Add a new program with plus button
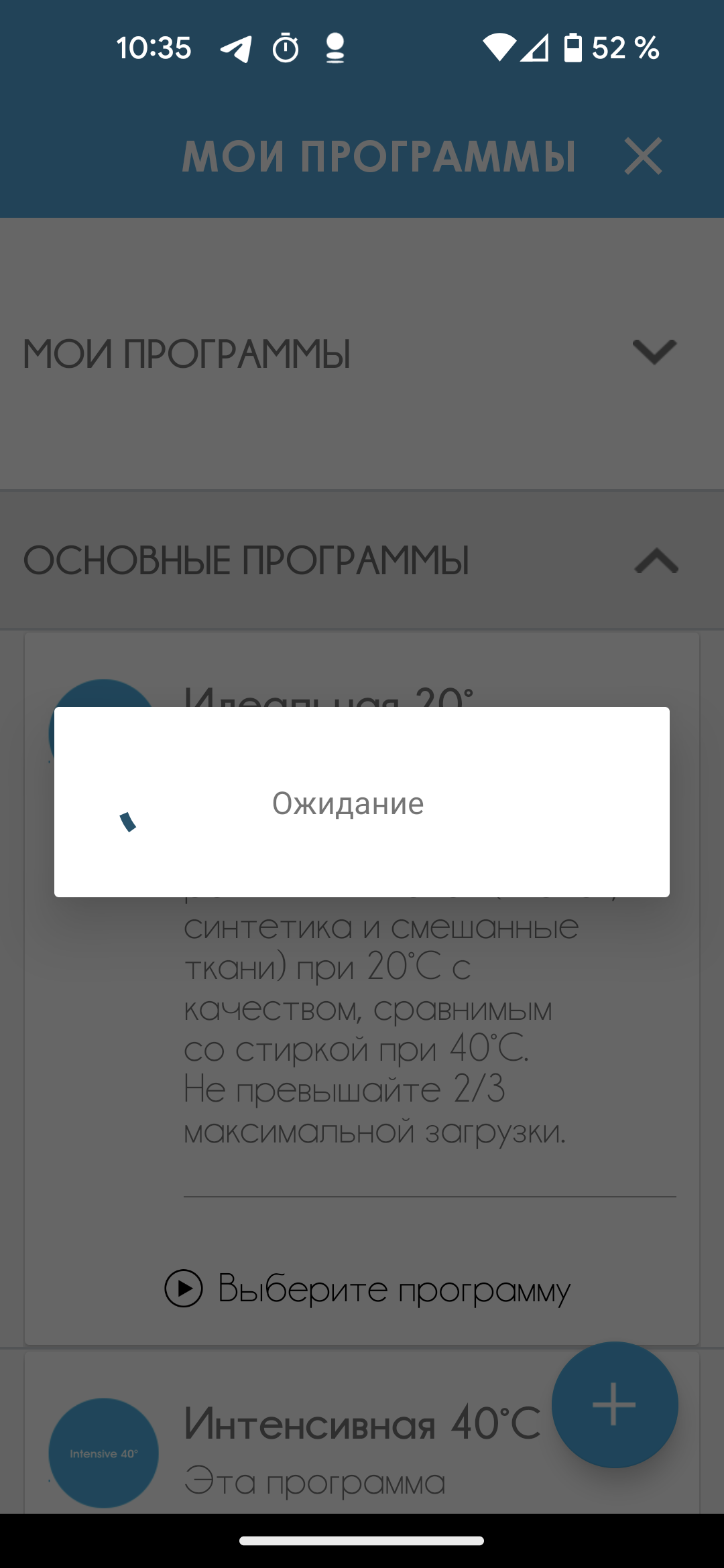The height and width of the screenshot is (1568, 724). pyautogui.click(x=614, y=1404)
